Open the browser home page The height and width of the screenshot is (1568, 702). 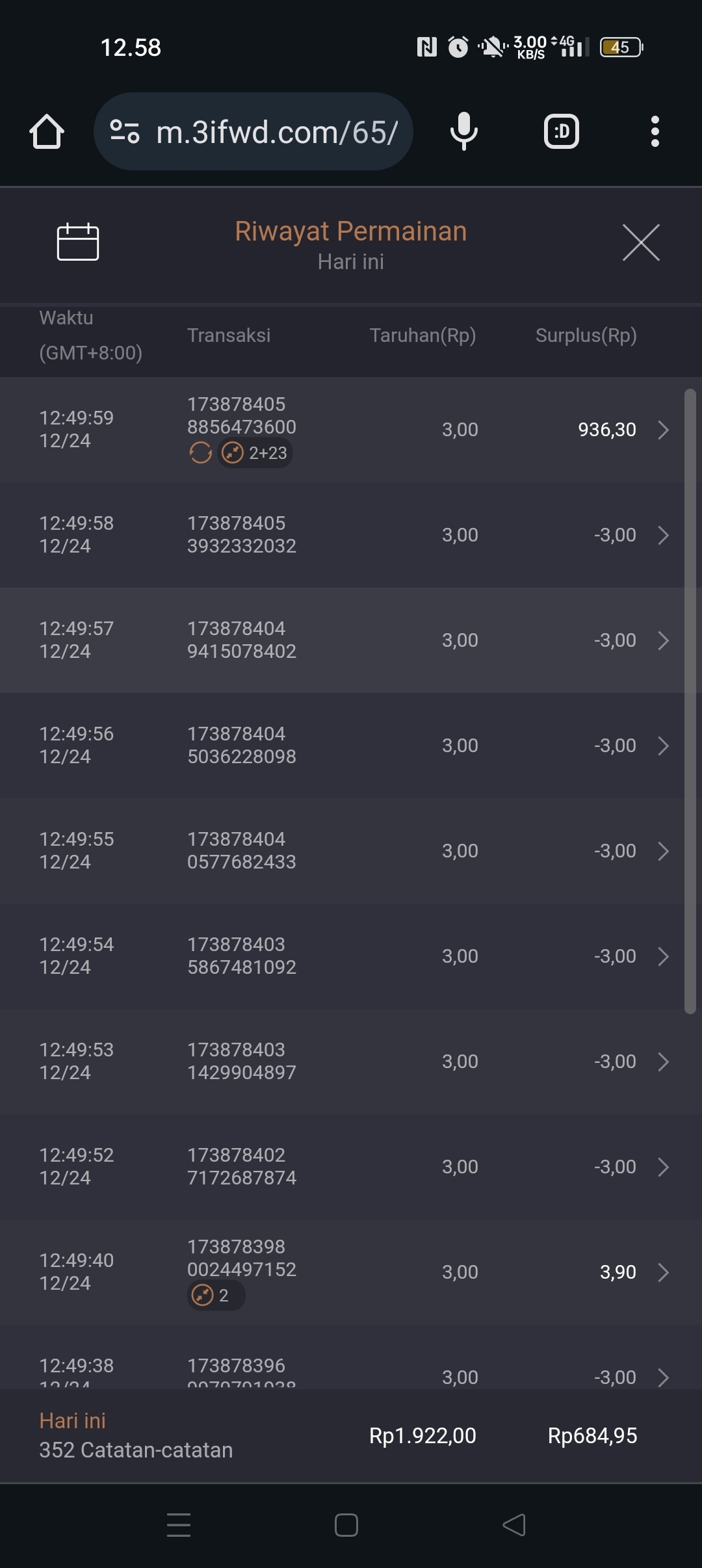click(47, 132)
